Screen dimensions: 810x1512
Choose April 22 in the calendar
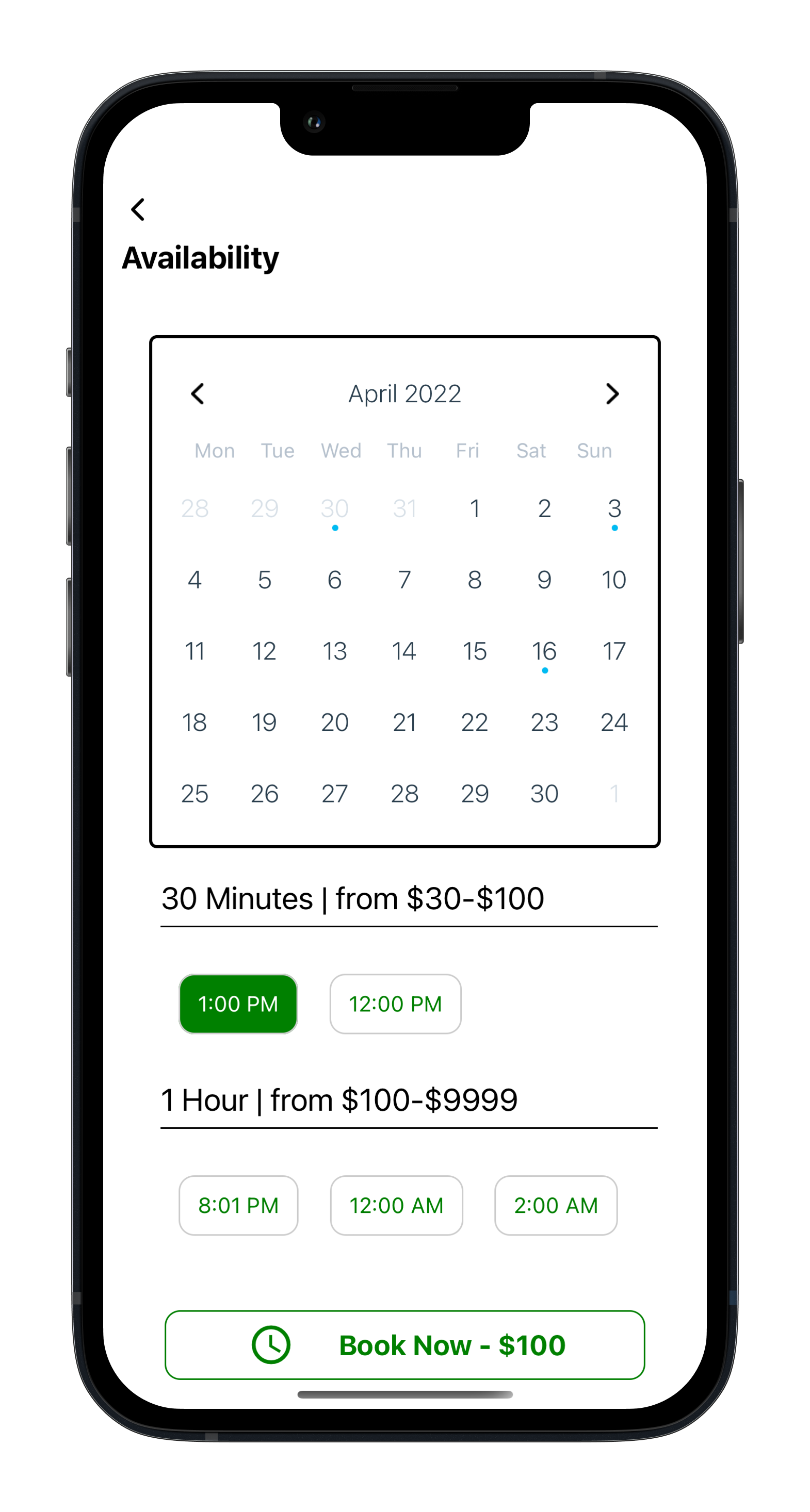pos(474,722)
